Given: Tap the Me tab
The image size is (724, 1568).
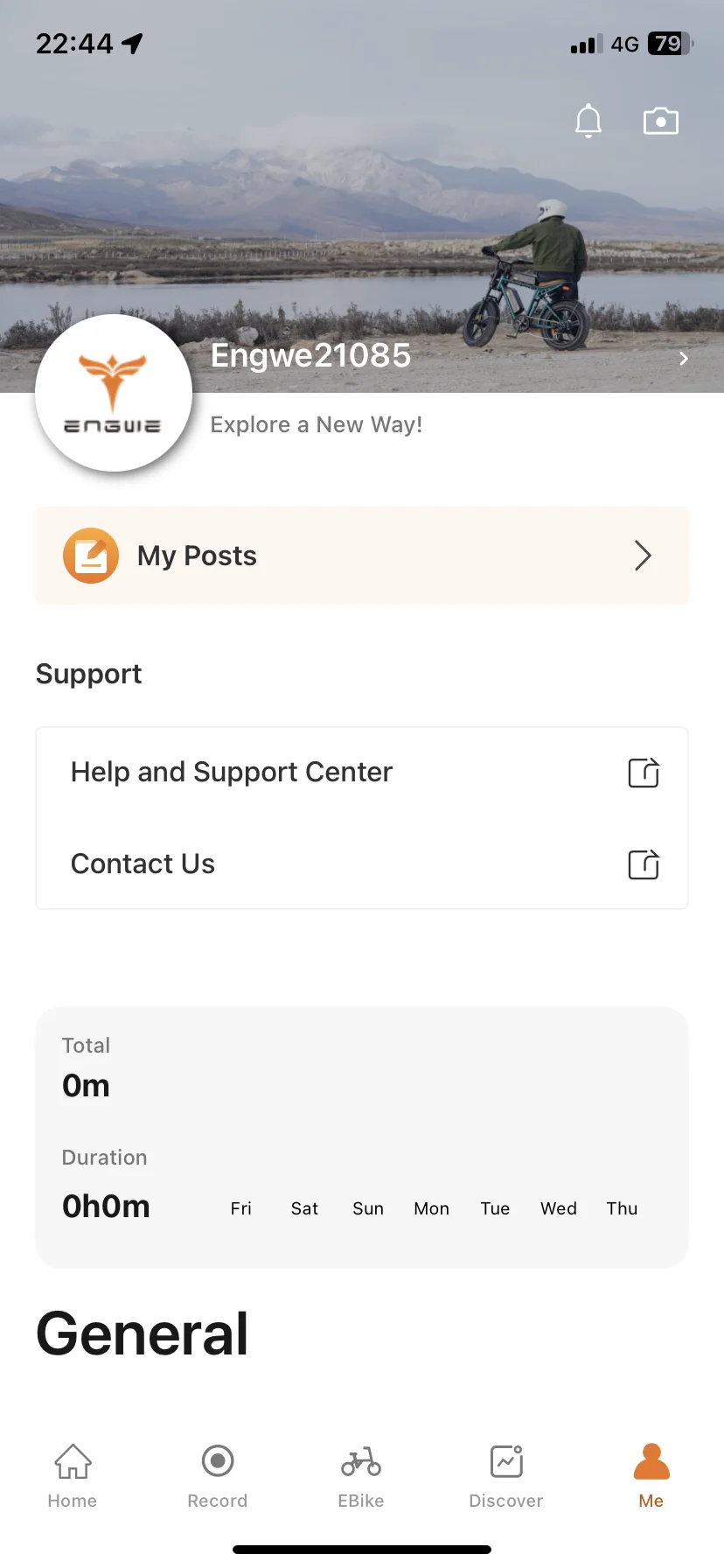Looking at the screenshot, I should [x=651, y=1476].
